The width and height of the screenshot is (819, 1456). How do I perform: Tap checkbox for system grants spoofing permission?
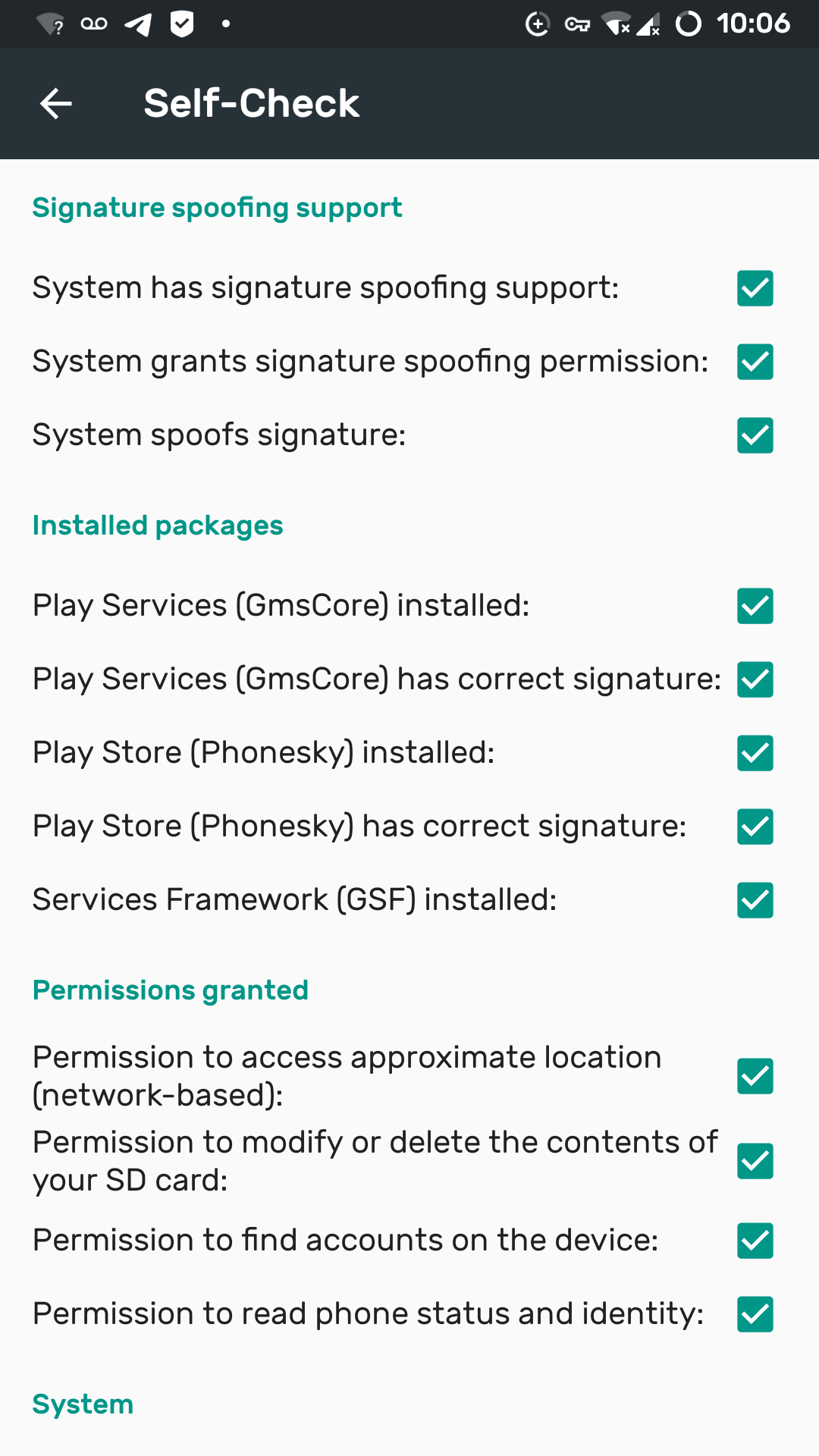point(755,362)
